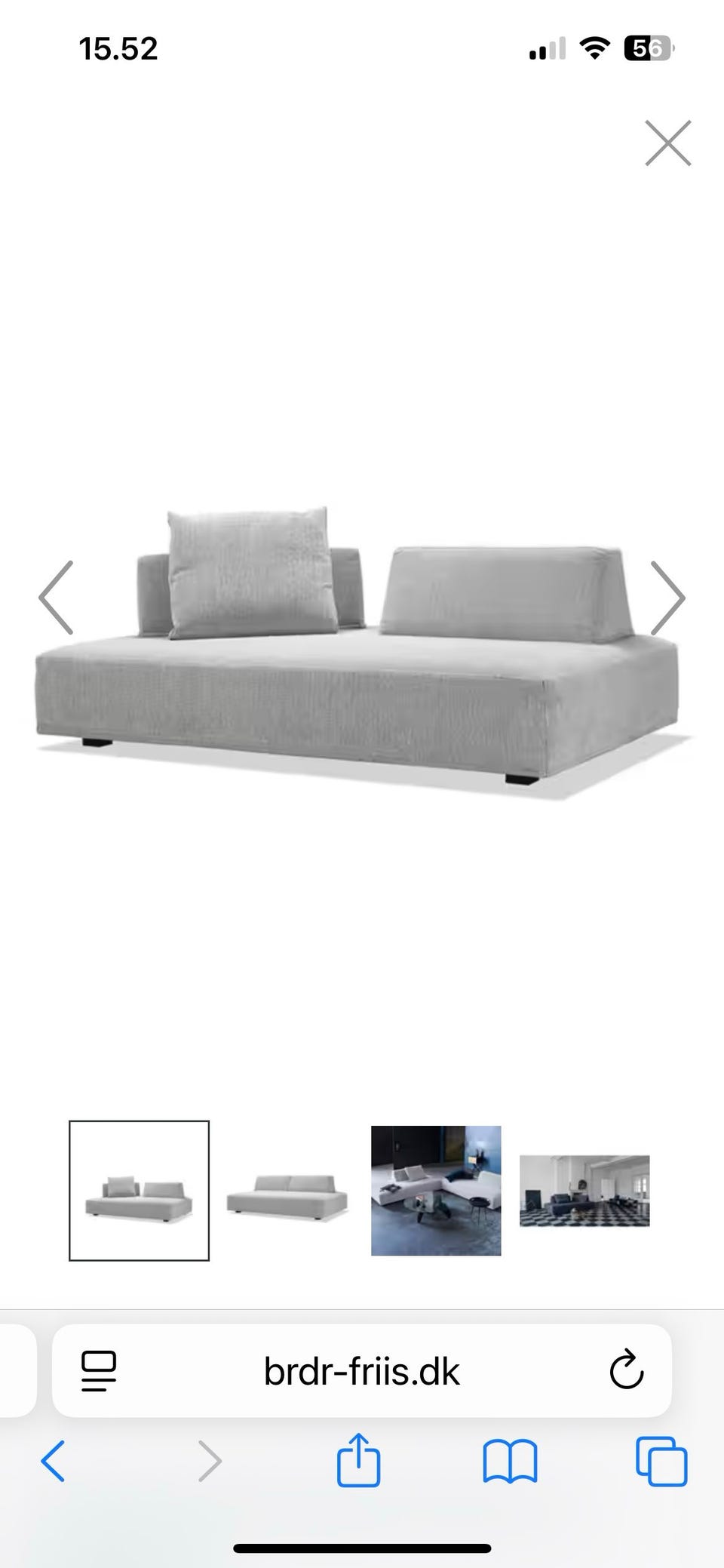Select the second sofa thumbnail without pillow
Viewport: 724px width, 1568px height.
(x=287, y=1192)
